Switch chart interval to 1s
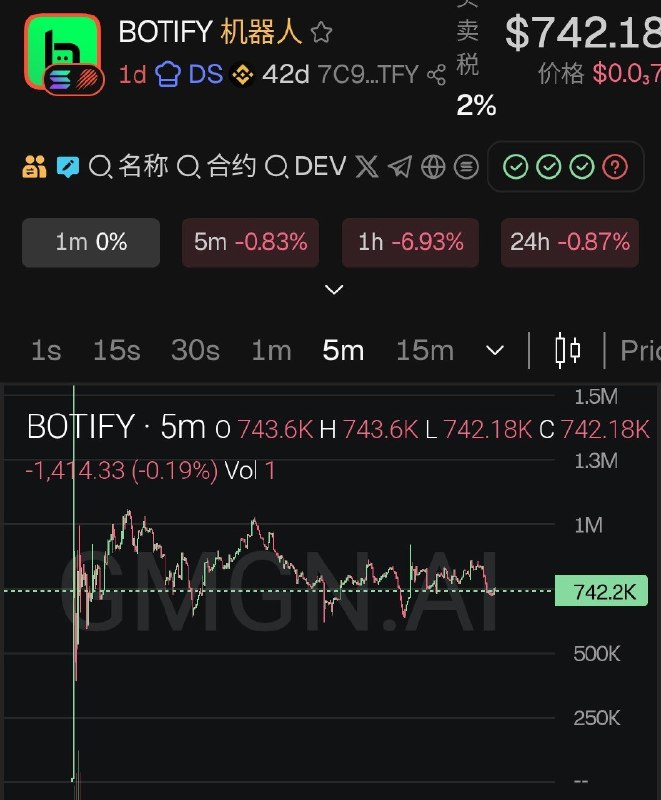 (x=46, y=351)
